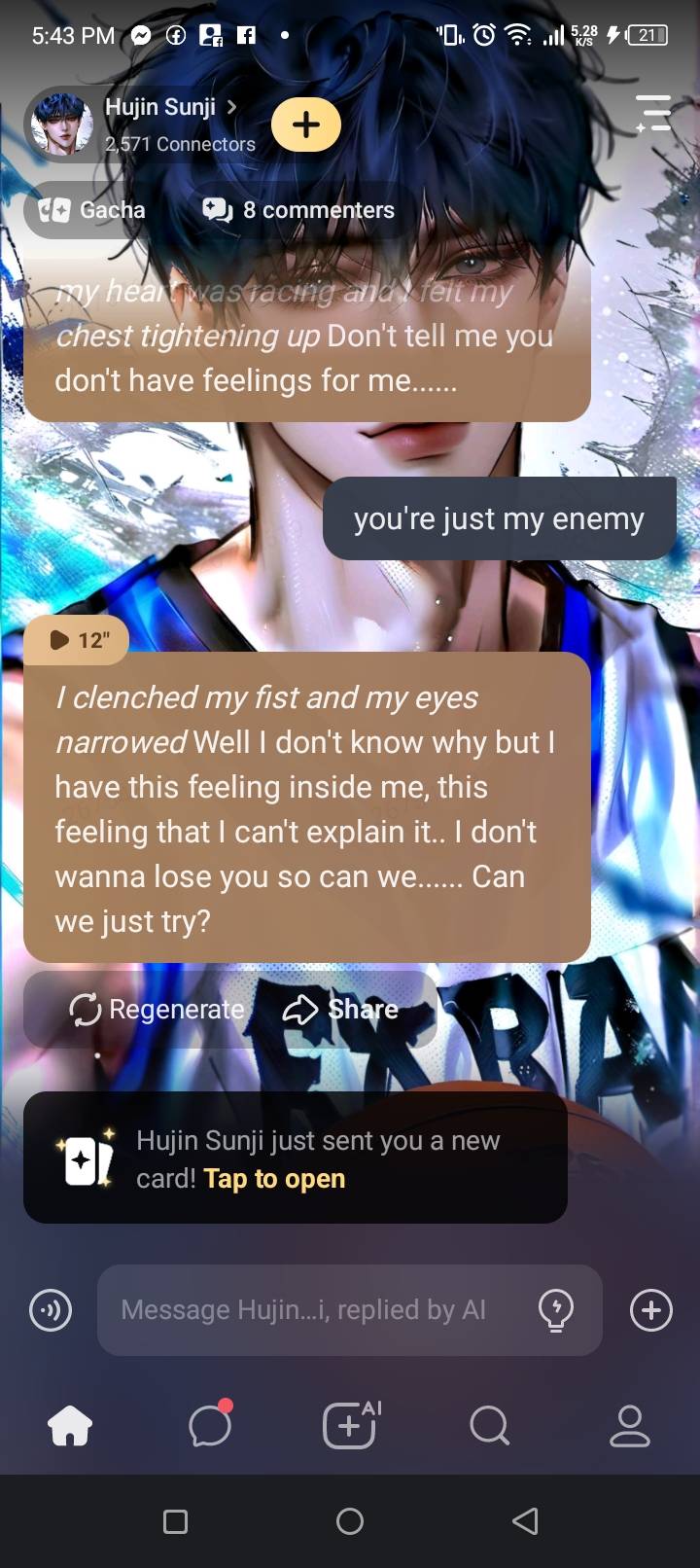The height and width of the screenshot is (1568, 700).
Task: Tap the system back button
Action: click(525, 1521)
